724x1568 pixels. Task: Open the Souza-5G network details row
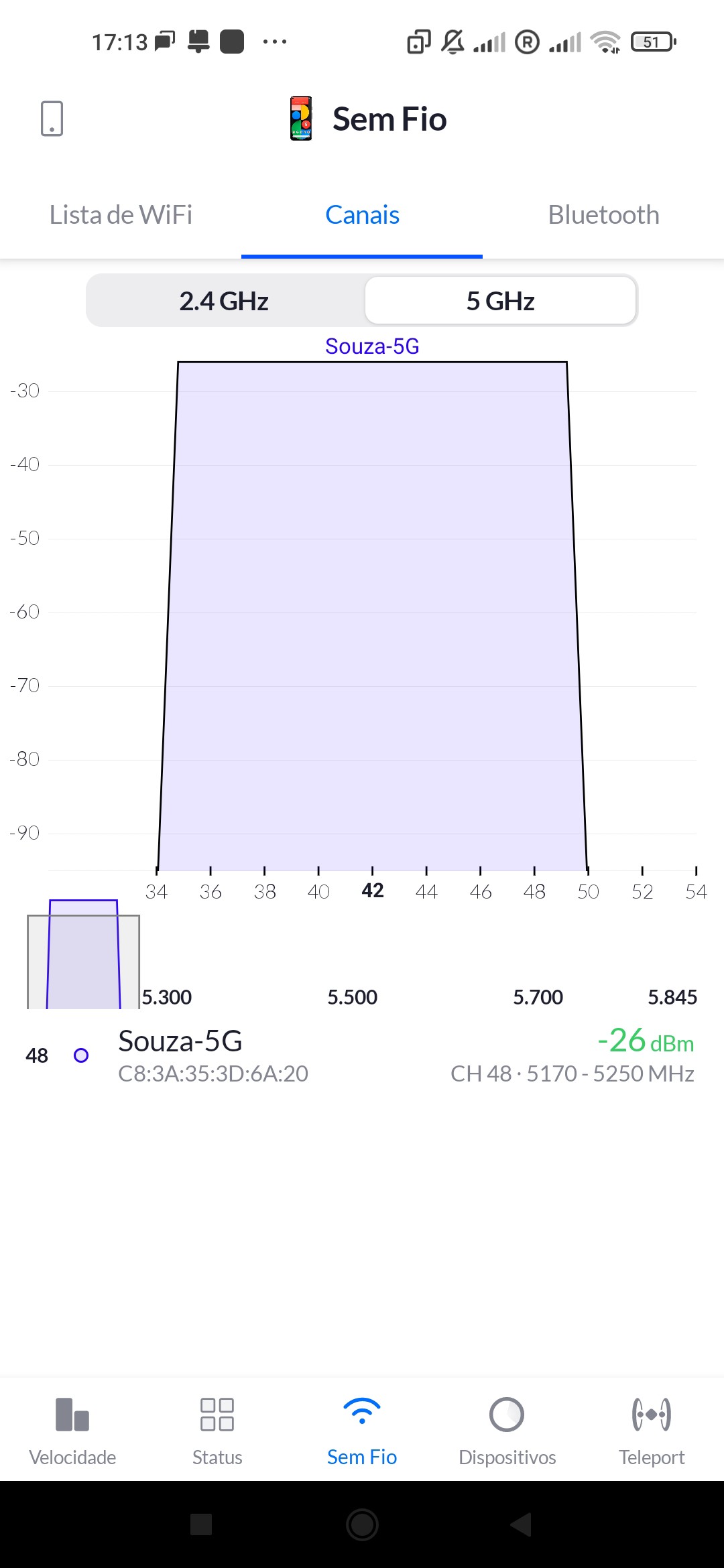[x=362, y=1055]
